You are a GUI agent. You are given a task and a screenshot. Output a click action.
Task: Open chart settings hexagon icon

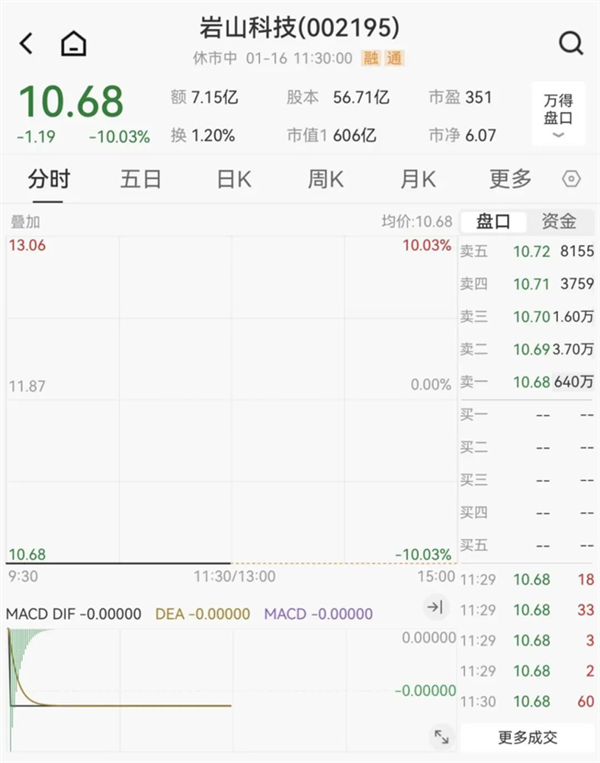point(571,179)
